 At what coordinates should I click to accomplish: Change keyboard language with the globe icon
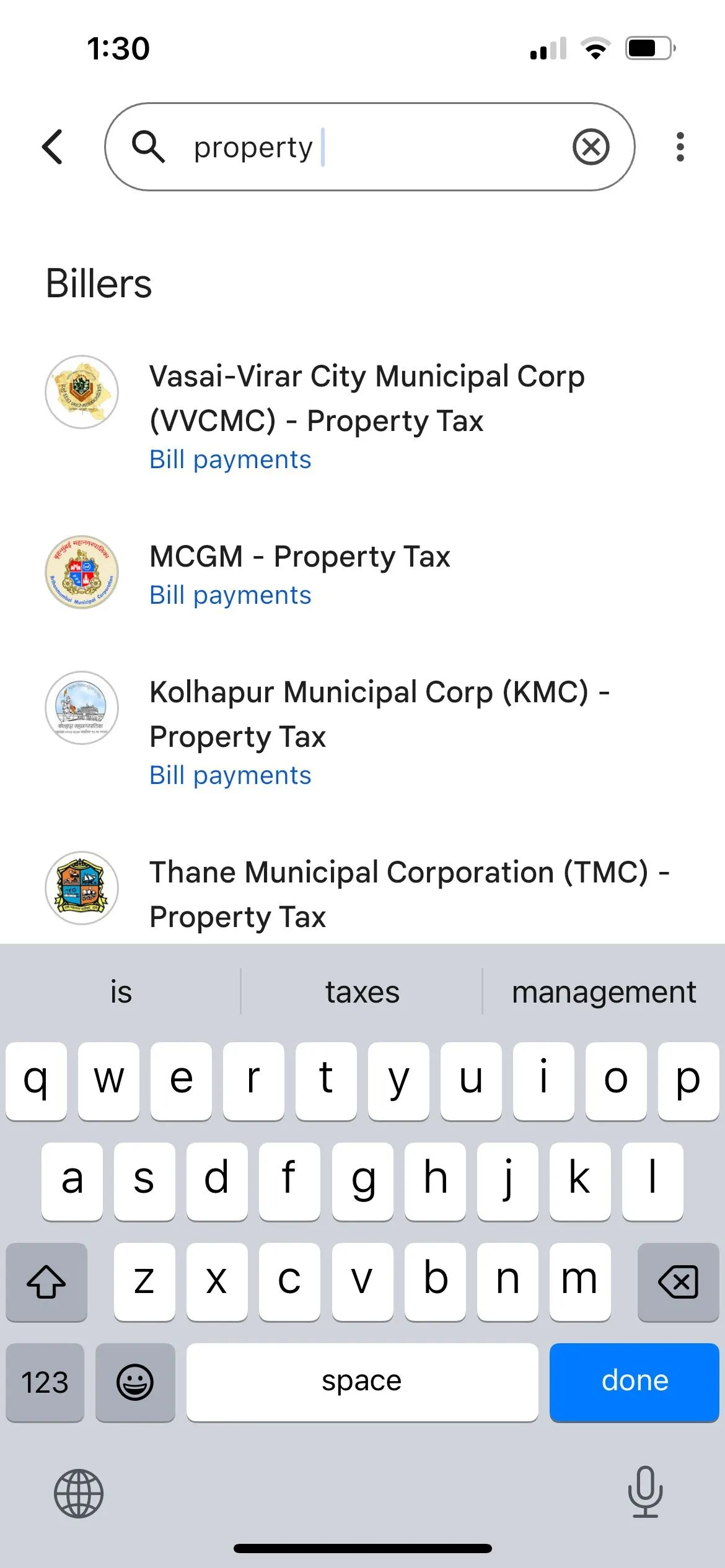(x=79, y=1493)
